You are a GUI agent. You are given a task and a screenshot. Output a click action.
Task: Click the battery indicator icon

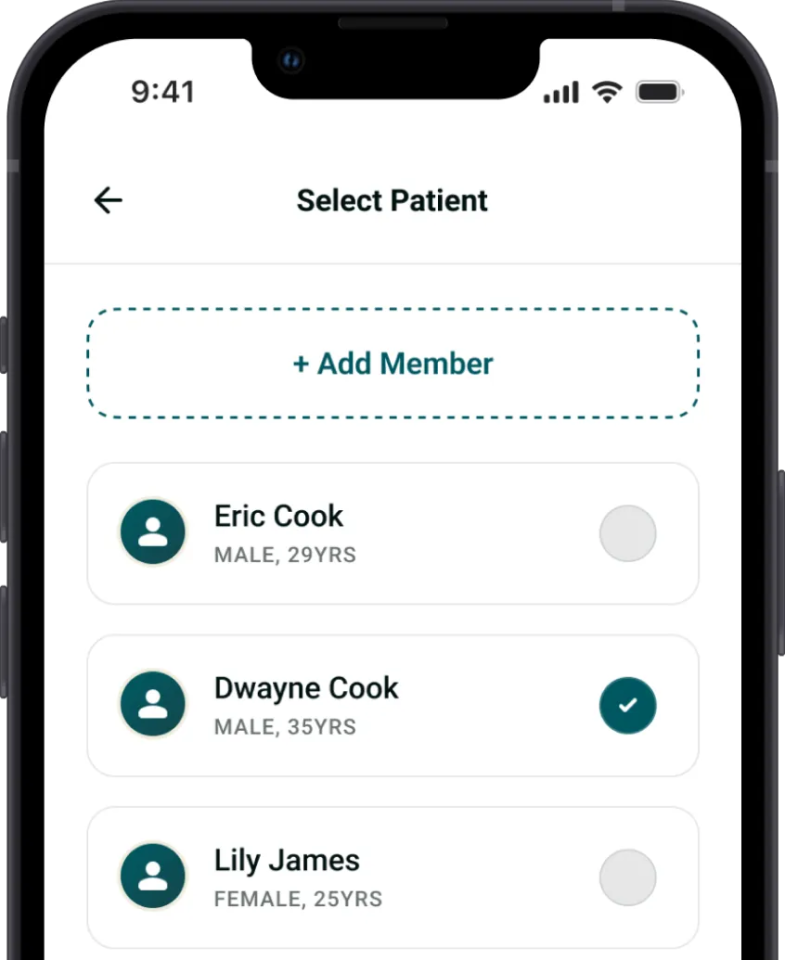point(659,91)
